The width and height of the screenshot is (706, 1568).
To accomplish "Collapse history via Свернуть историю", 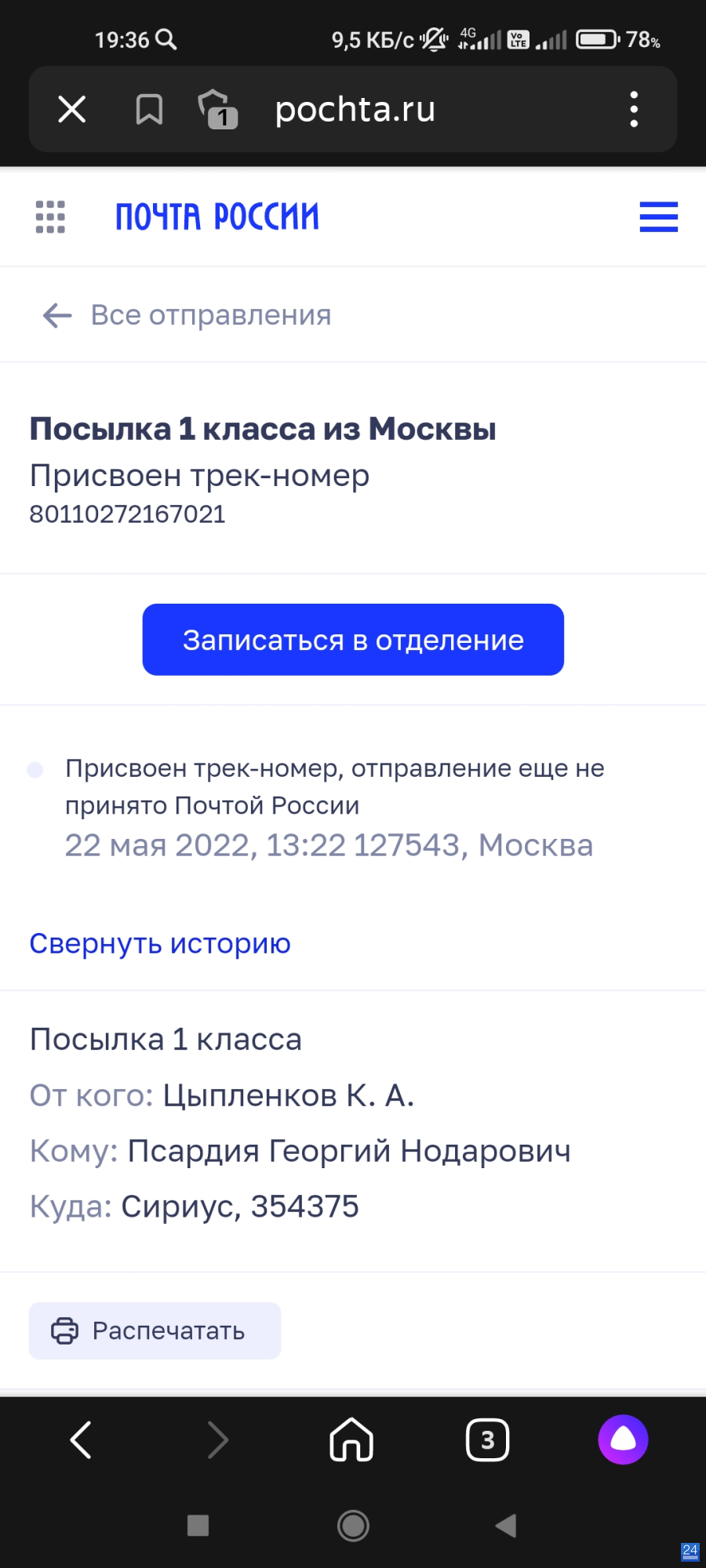I will 160,943.
